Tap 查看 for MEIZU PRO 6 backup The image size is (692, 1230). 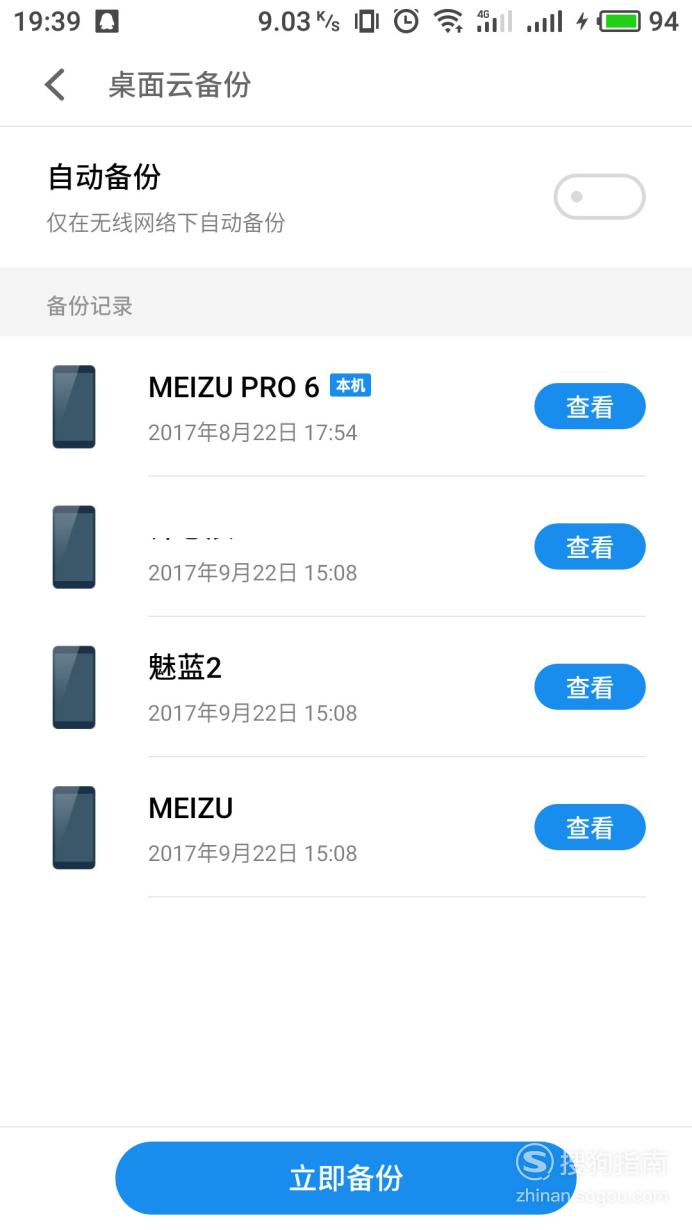pos(590,407)
